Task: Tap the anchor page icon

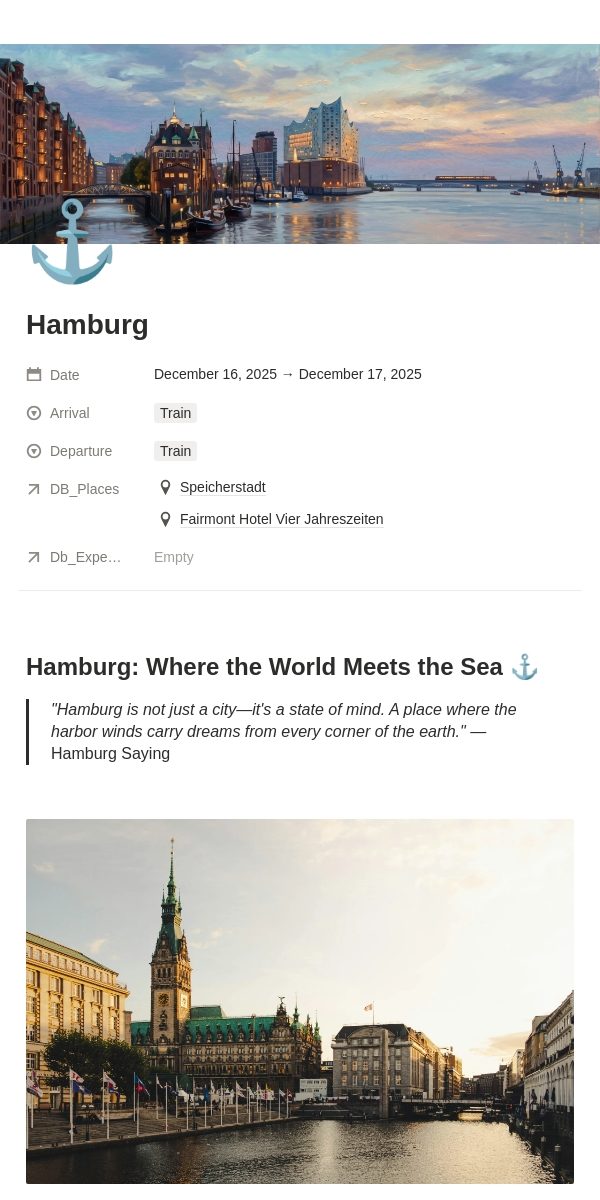Action: click(72, 242)
